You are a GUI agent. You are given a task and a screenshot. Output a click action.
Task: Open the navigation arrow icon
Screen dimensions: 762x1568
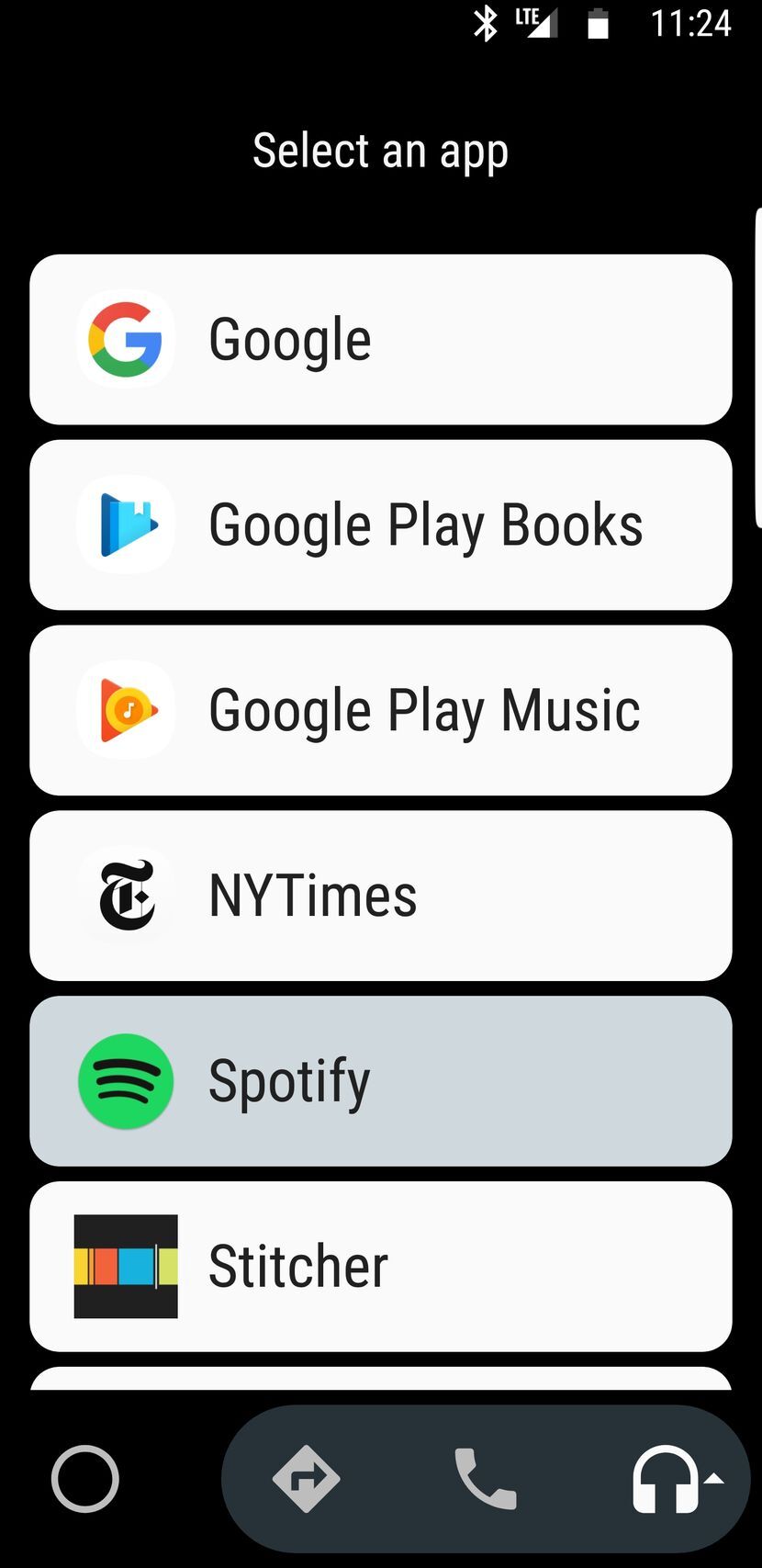click(x=305, y=1478)
